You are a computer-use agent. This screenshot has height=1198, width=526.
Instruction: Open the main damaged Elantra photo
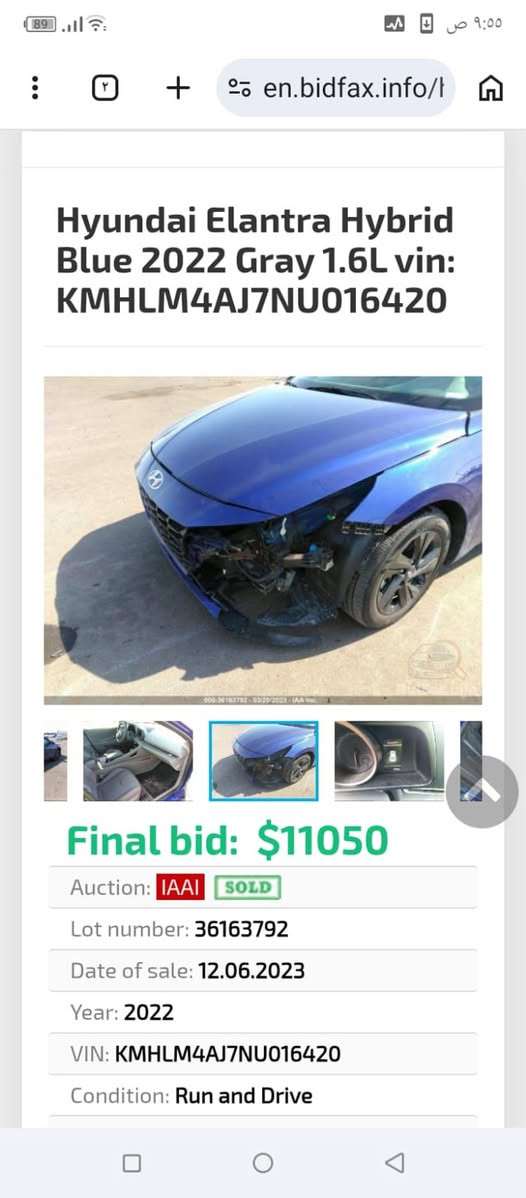coord(263,539)
